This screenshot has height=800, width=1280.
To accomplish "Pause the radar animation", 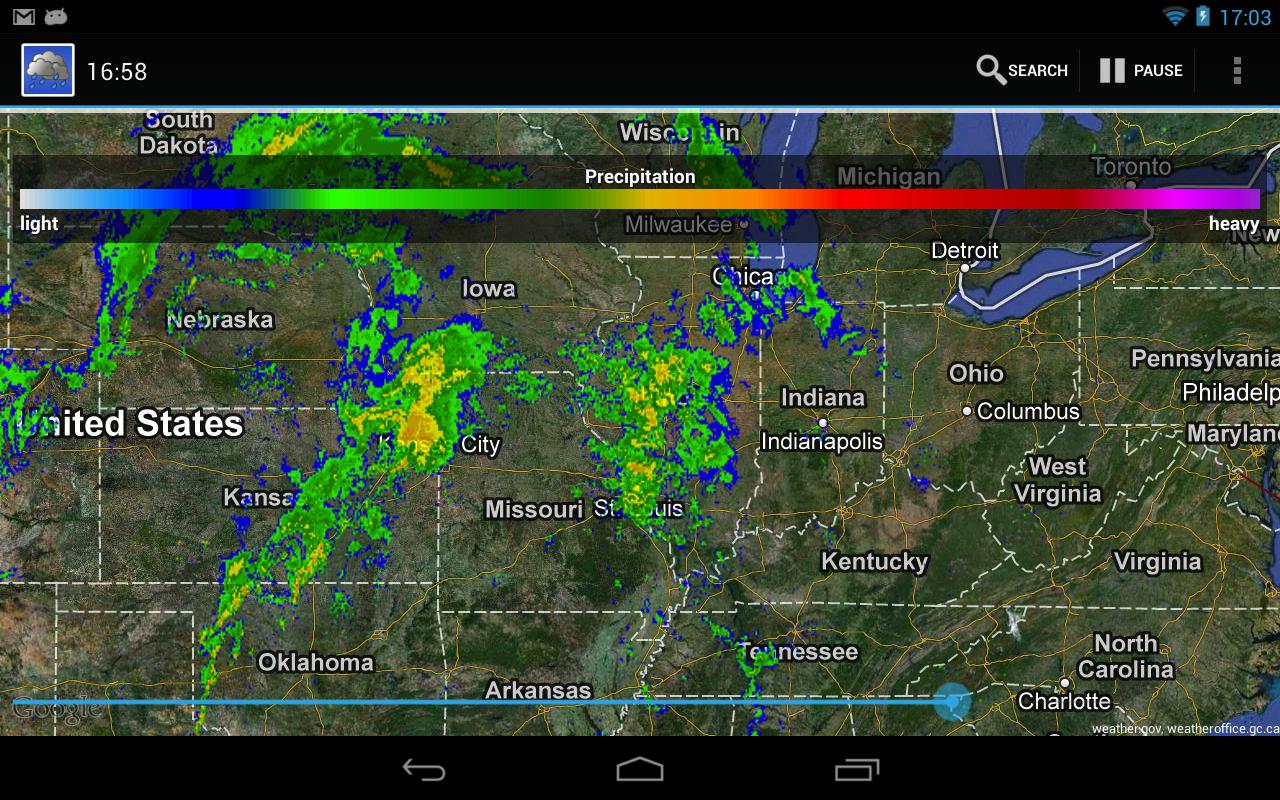I will [x=1141, y=71].
